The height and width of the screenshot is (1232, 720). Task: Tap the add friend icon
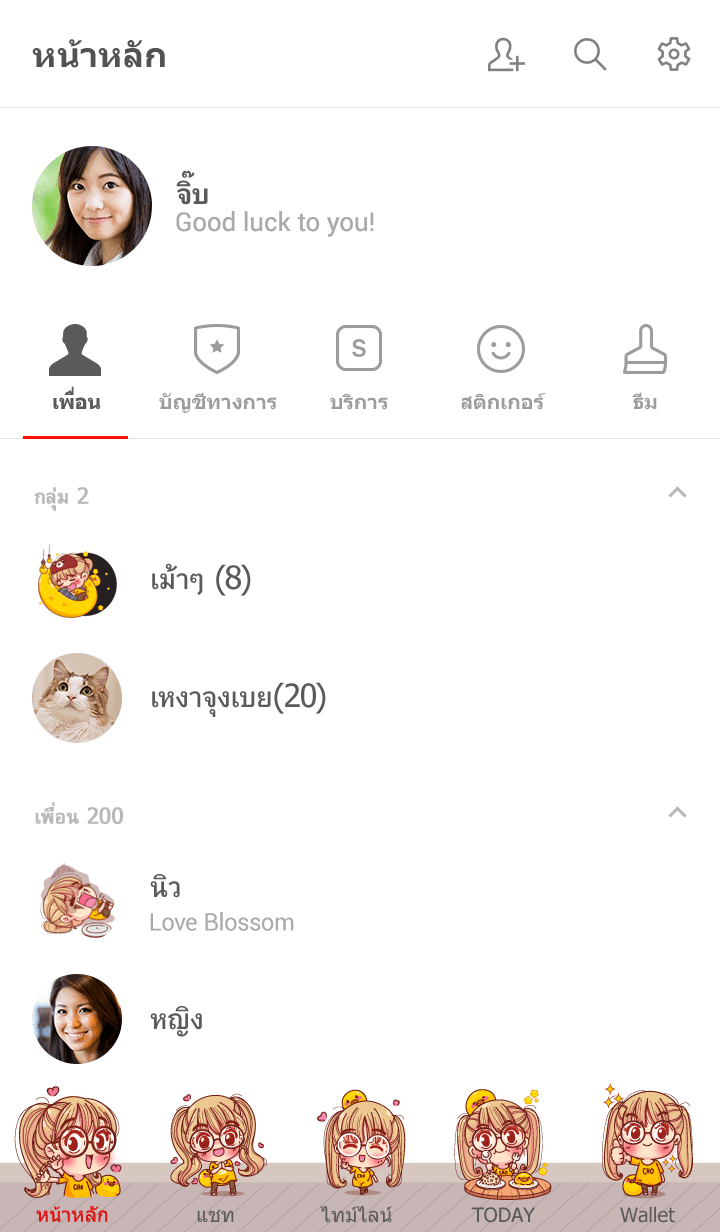pos(506,55)
